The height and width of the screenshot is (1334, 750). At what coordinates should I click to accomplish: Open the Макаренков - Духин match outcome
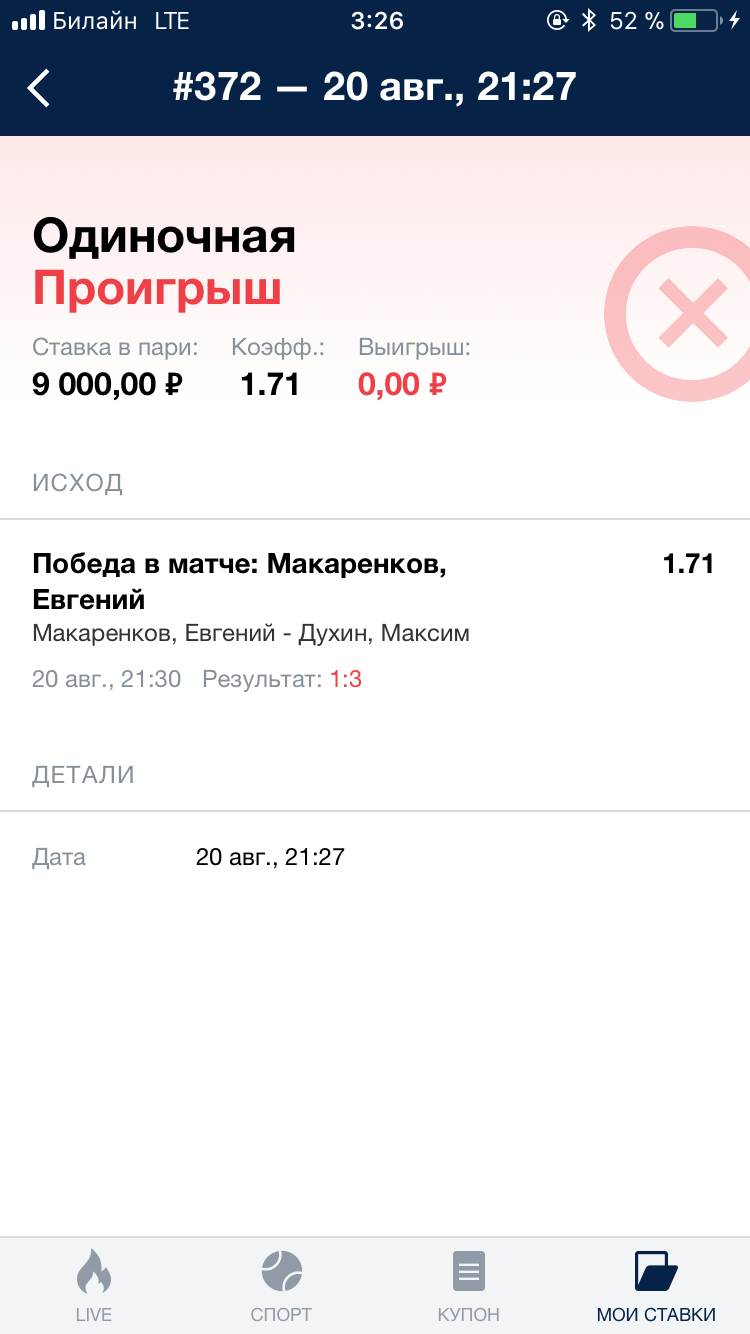[375, 620]
